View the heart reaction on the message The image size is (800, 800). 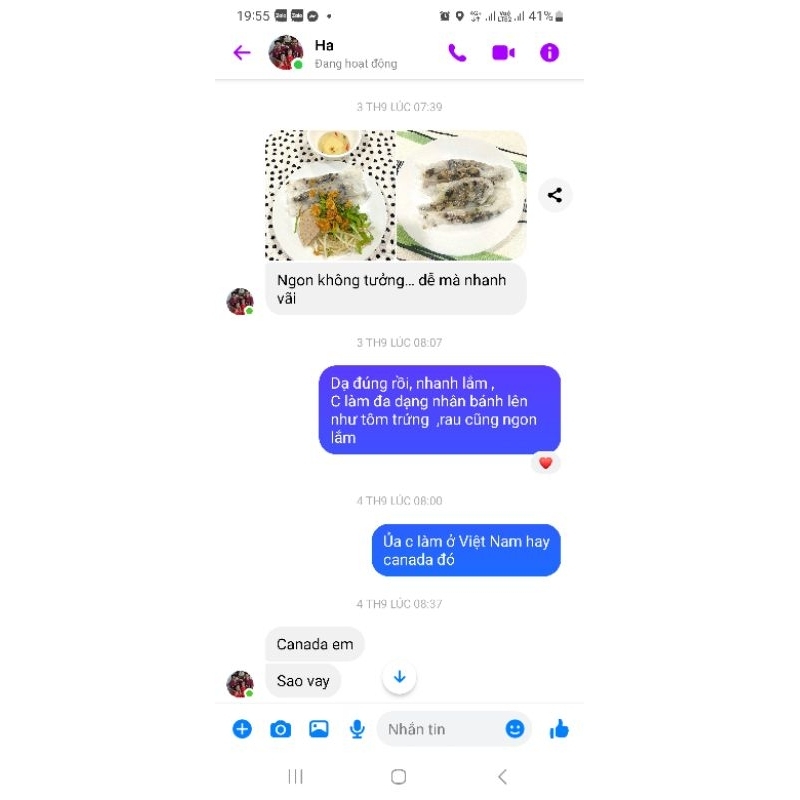coord(545,463)
